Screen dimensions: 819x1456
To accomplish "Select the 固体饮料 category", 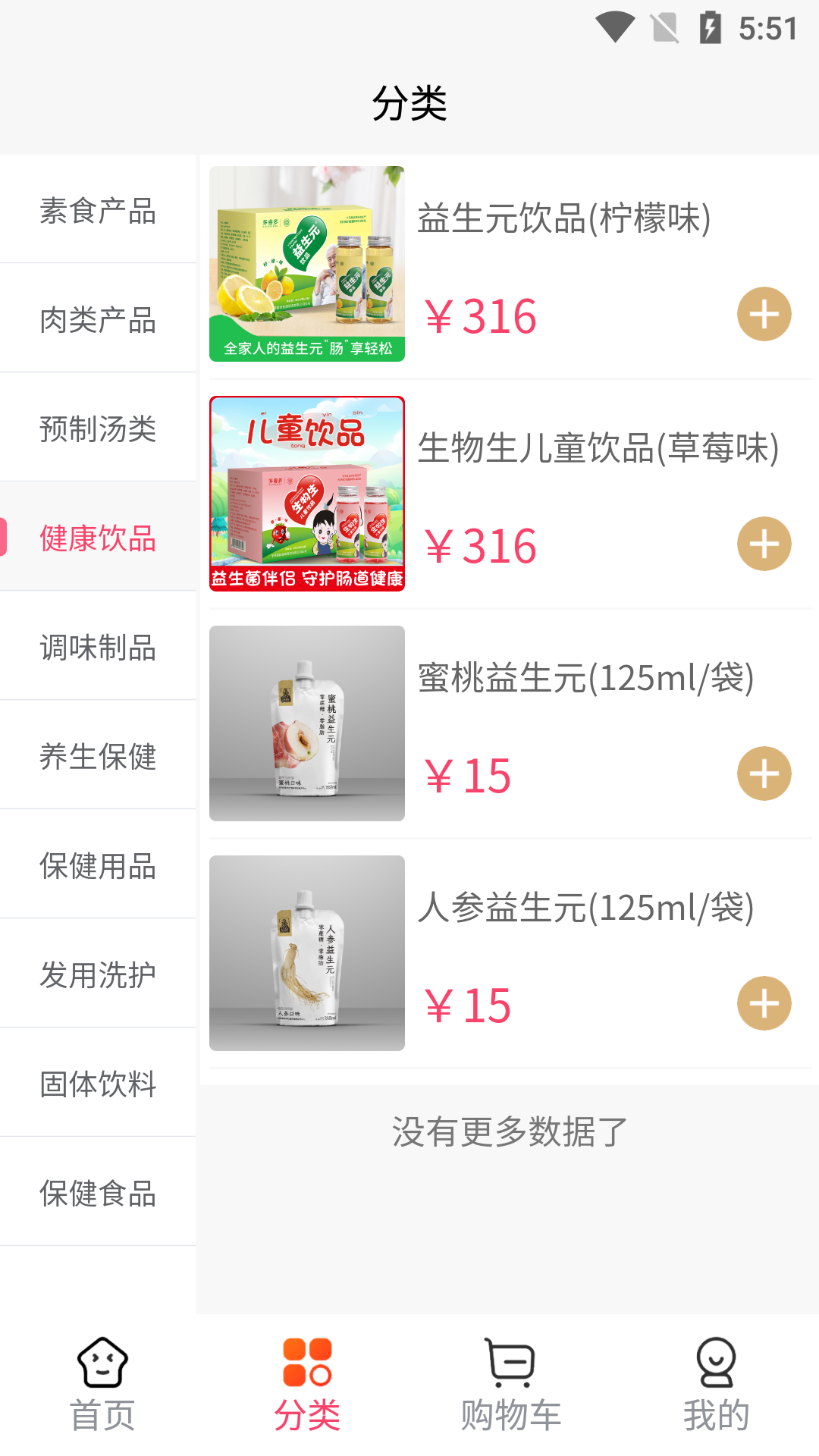I will click(x=97, y=1086).
